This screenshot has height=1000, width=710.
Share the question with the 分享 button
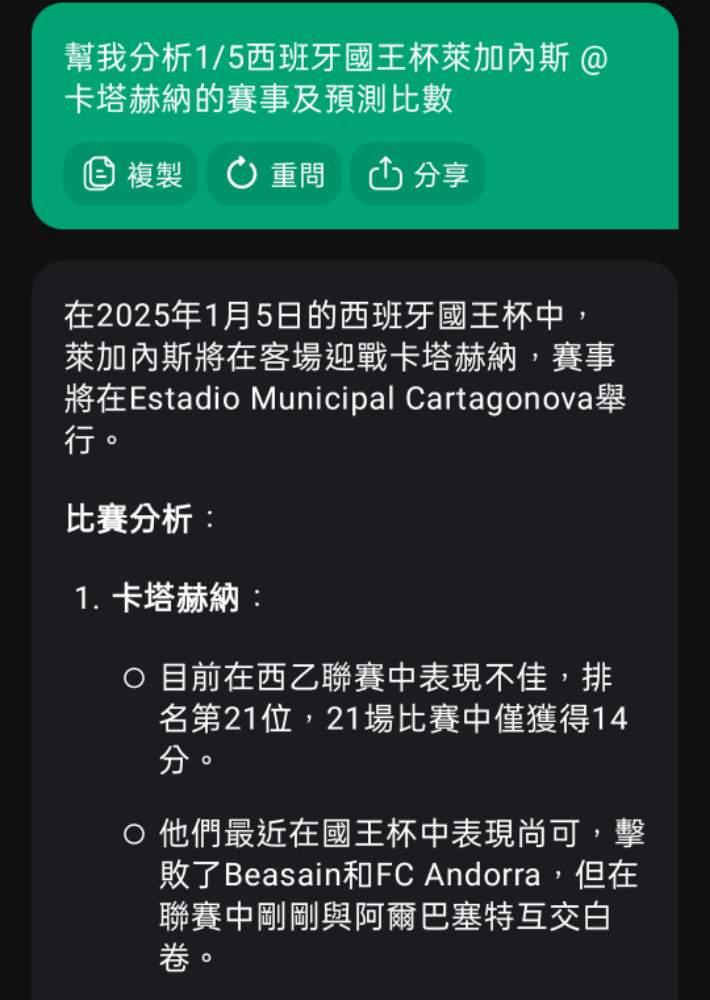418,175
